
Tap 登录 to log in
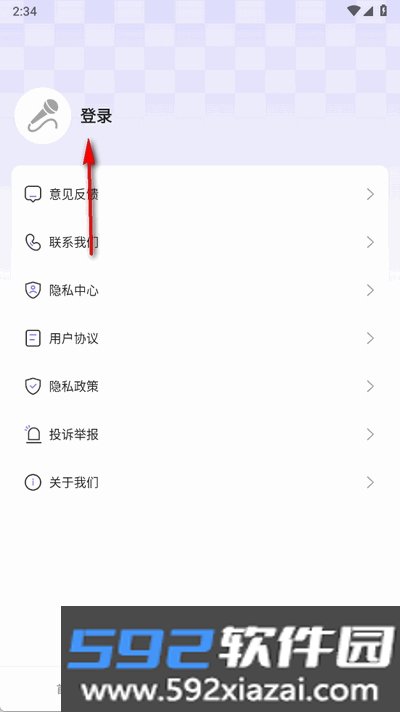tap(96, 116)
